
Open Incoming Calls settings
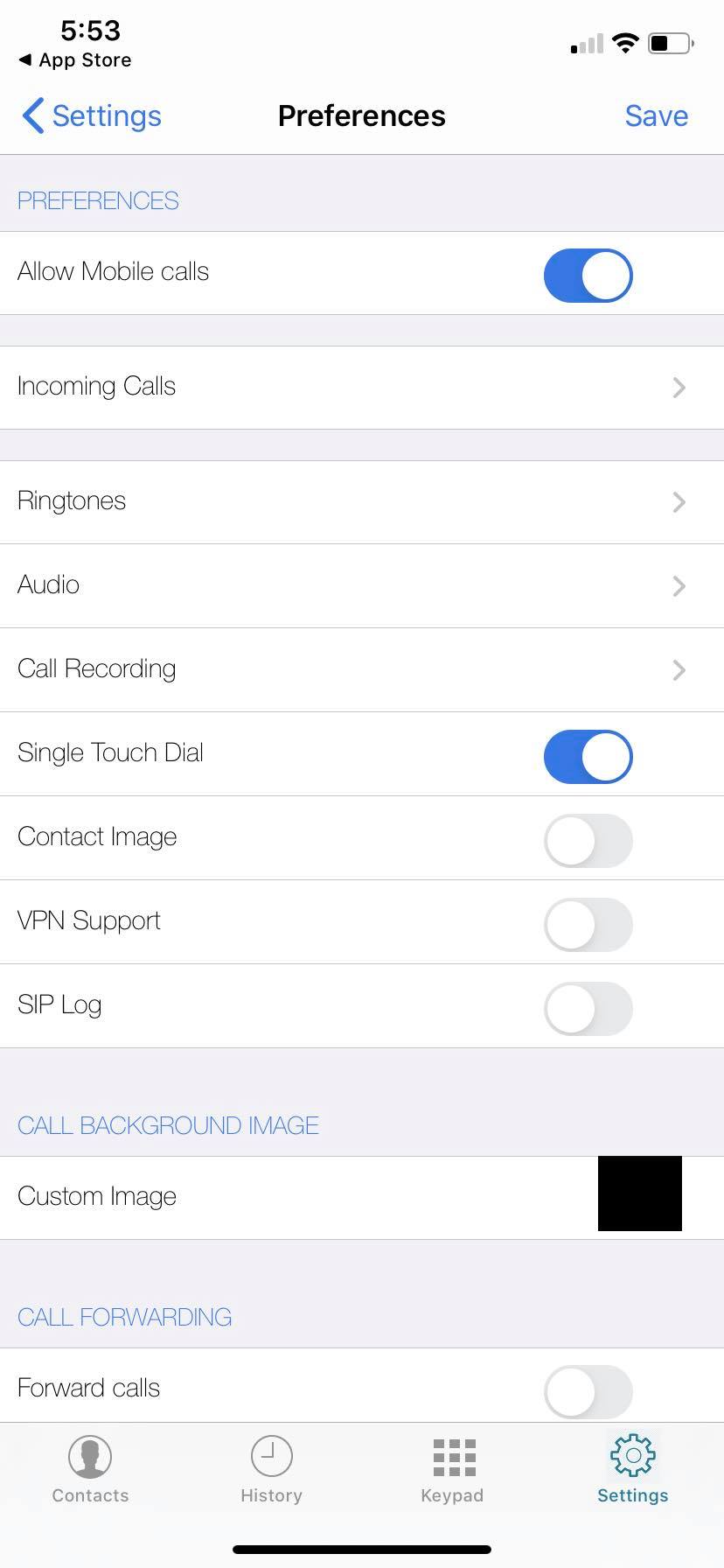[x=362, y=387]
